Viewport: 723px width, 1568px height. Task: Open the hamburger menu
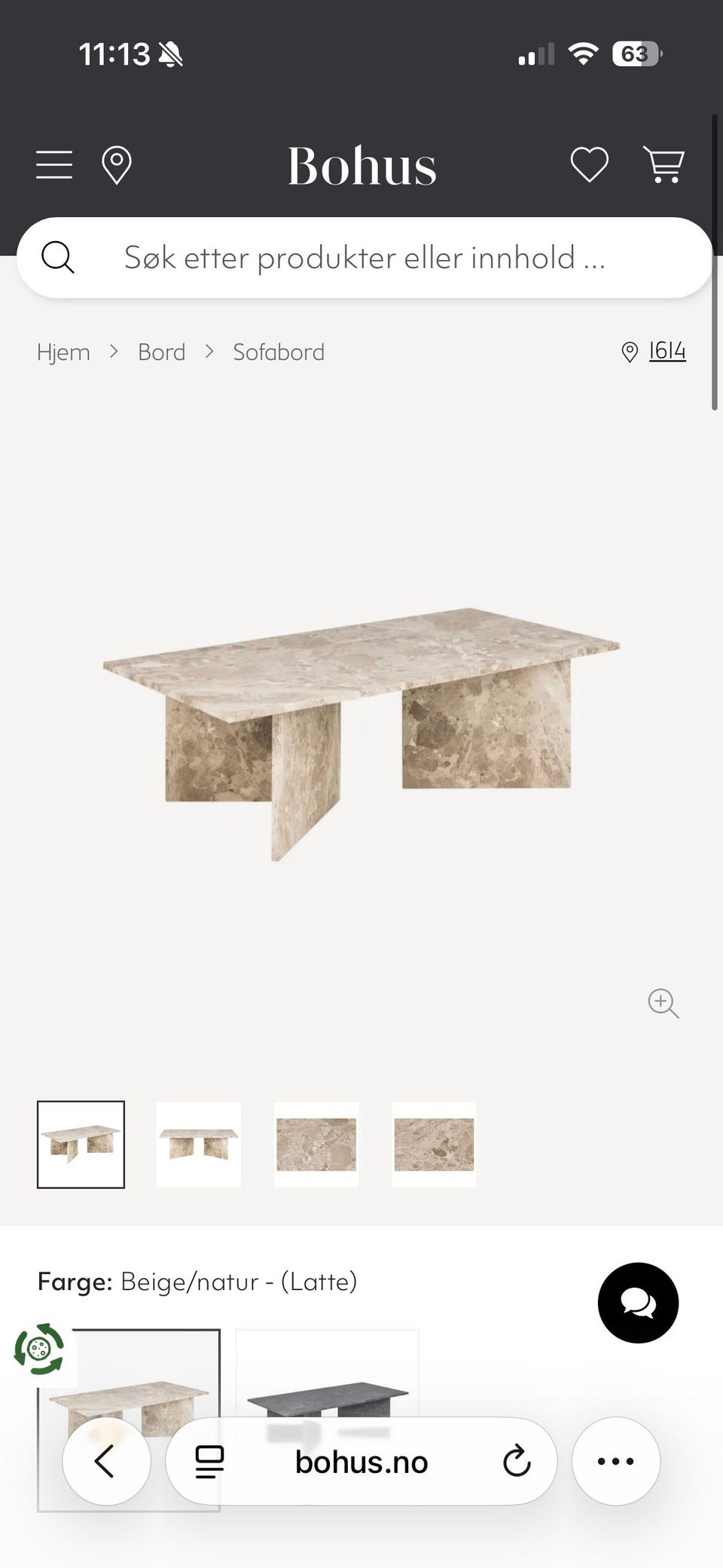54,165
